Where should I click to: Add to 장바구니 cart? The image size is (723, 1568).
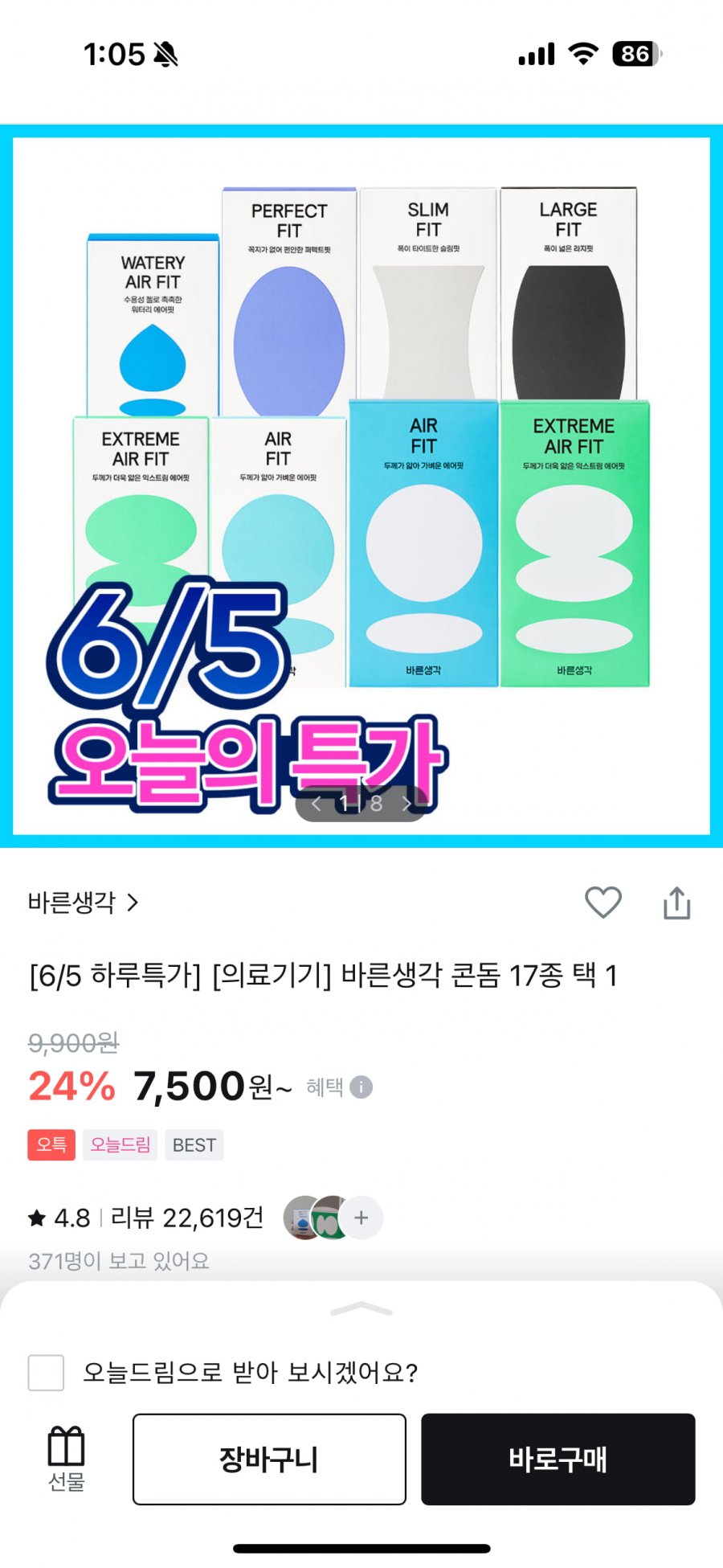(269, 1459)
